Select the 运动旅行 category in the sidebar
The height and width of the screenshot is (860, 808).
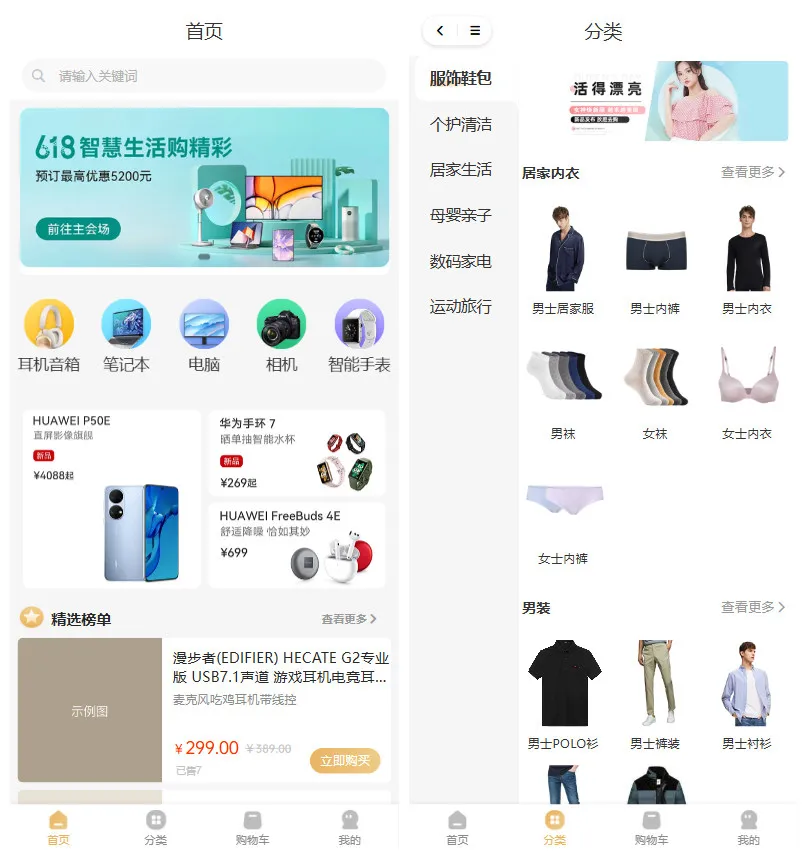(x=461, y=306)
